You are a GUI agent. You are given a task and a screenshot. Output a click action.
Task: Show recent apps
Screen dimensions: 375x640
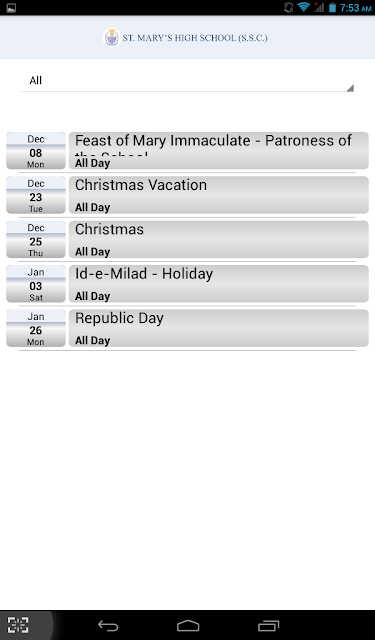point(268,625)
